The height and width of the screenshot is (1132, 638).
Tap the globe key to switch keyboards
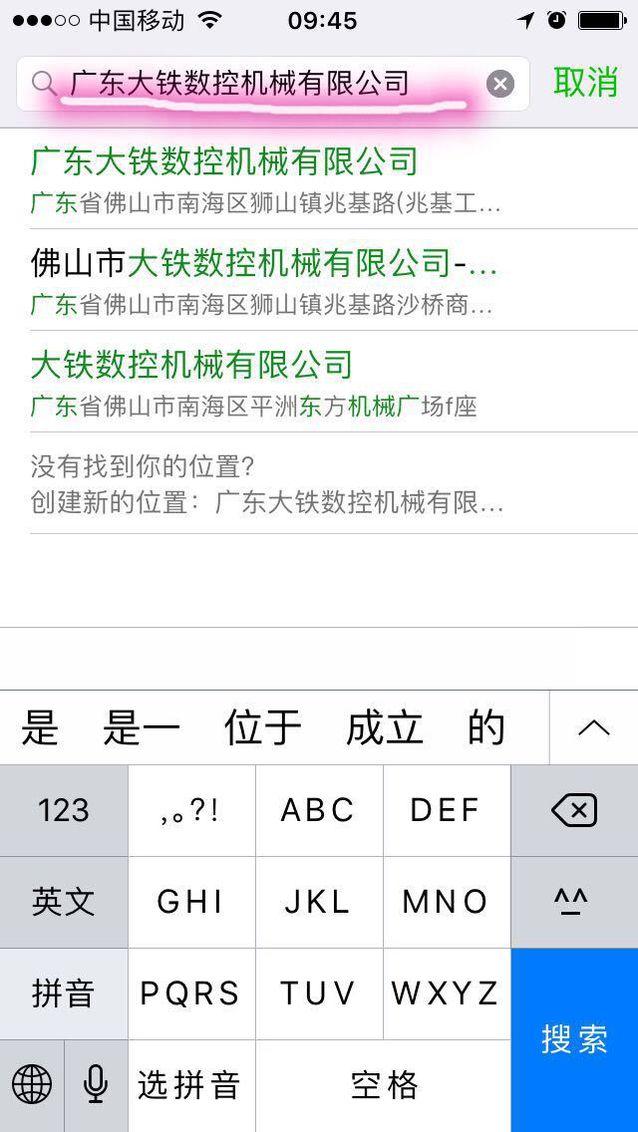[x=31, y=1086]
